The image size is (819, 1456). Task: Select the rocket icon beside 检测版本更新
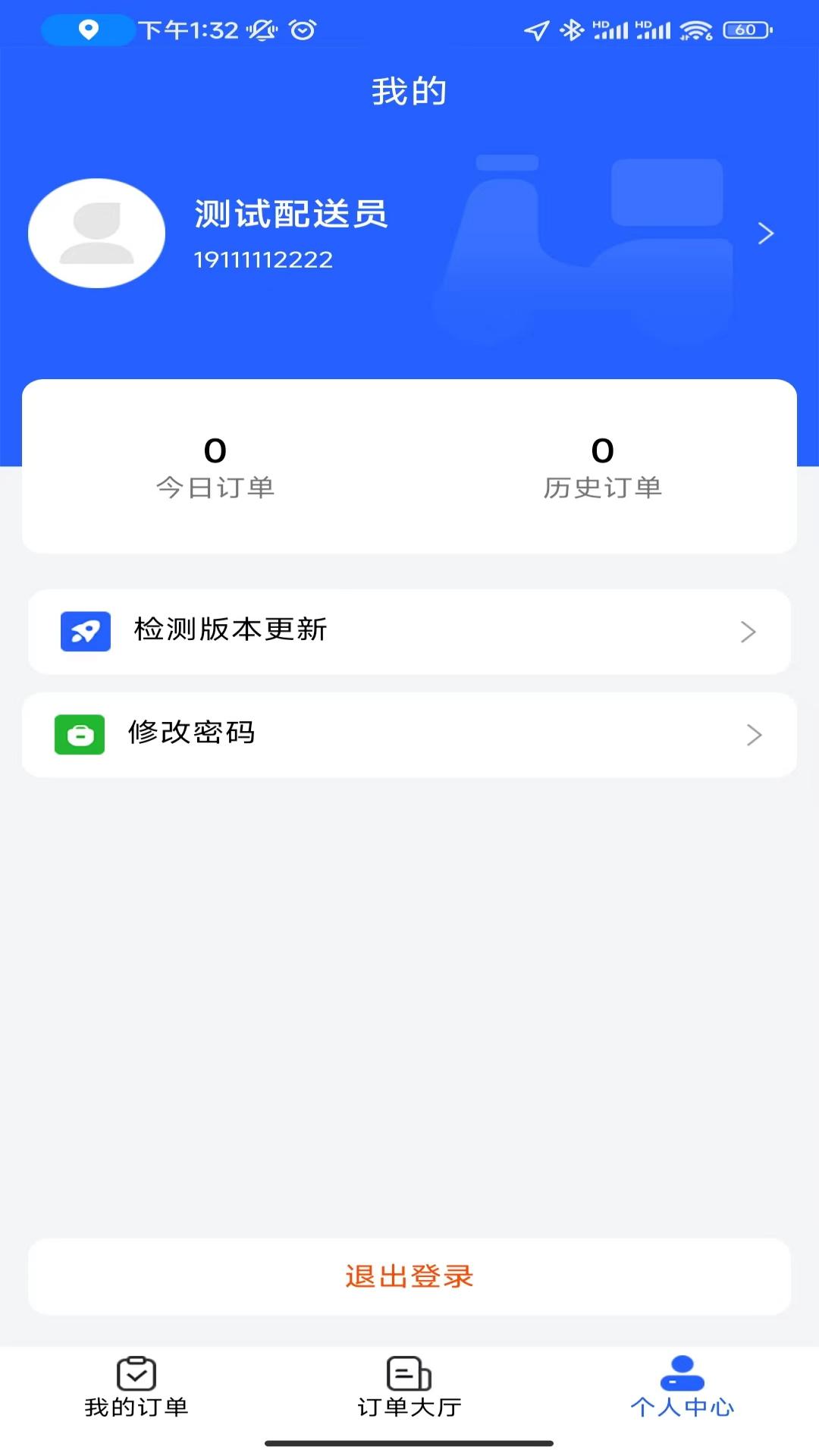coord(85,631)
